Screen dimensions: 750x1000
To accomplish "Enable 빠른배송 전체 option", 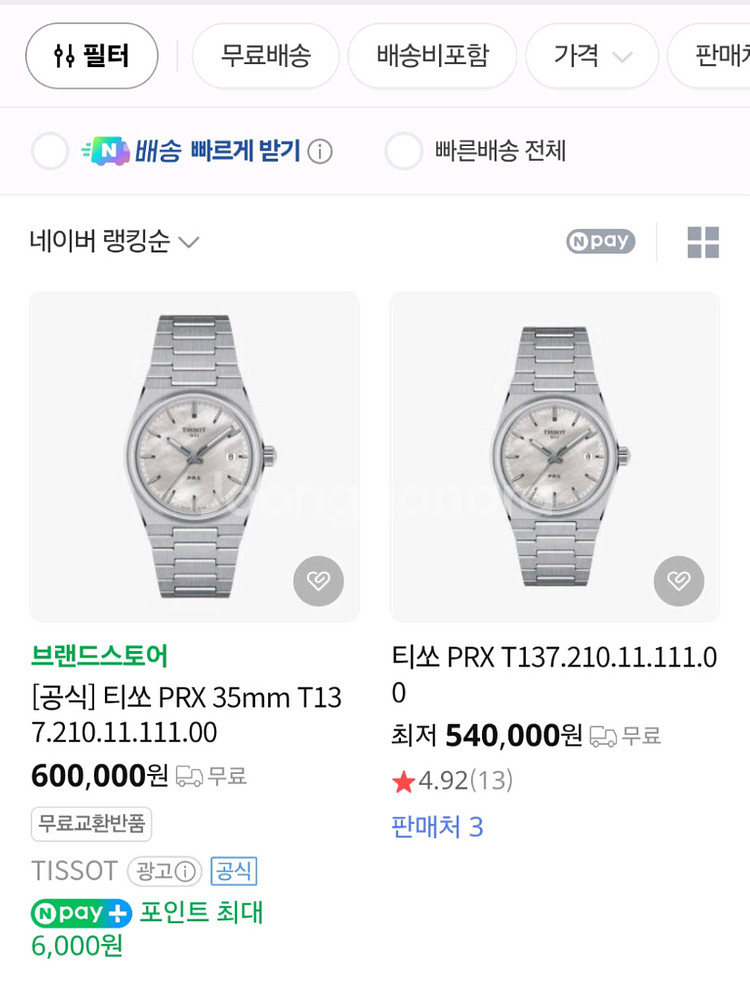I will 404,151.
